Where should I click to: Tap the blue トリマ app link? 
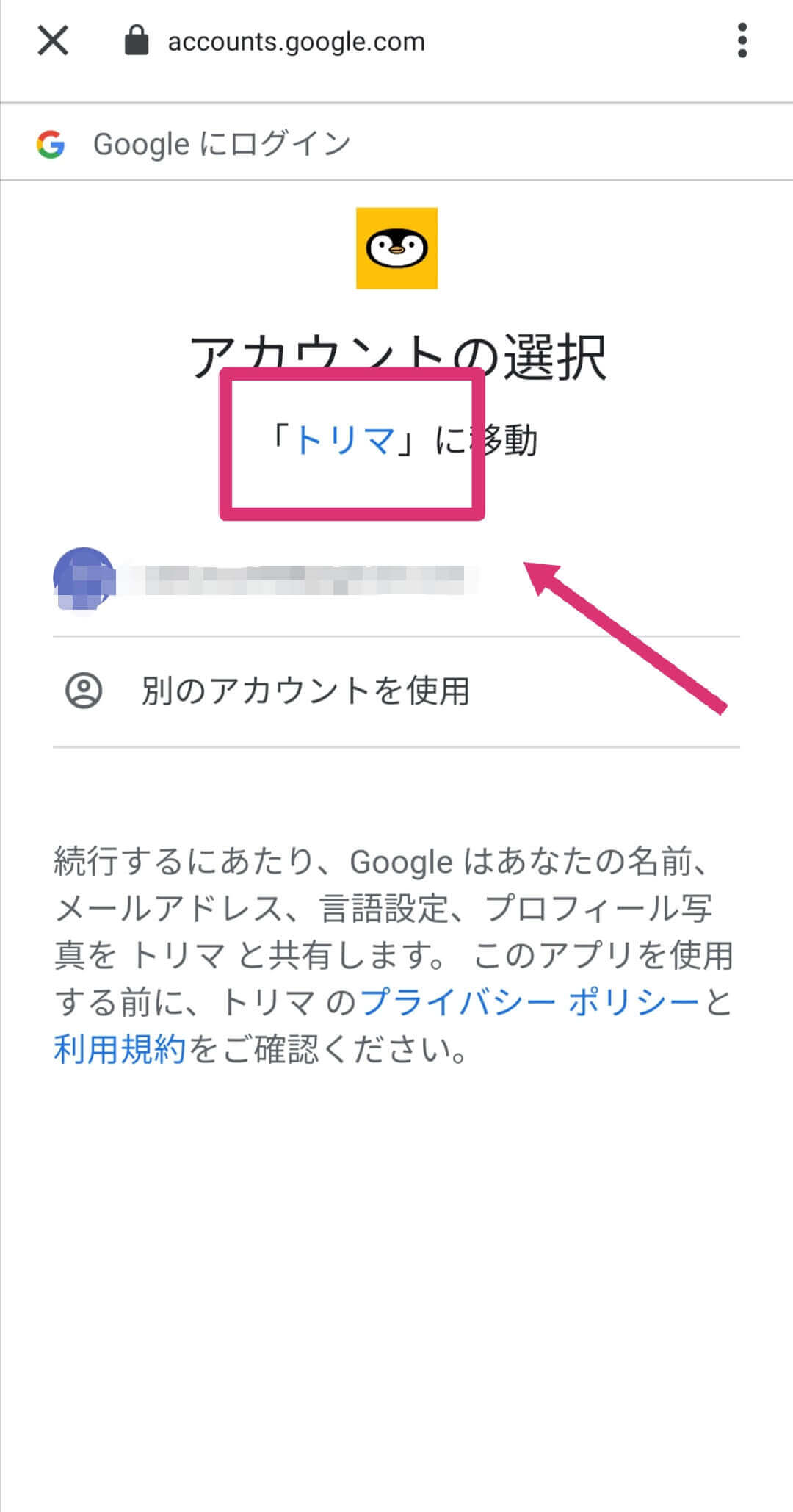click(344, 441)
